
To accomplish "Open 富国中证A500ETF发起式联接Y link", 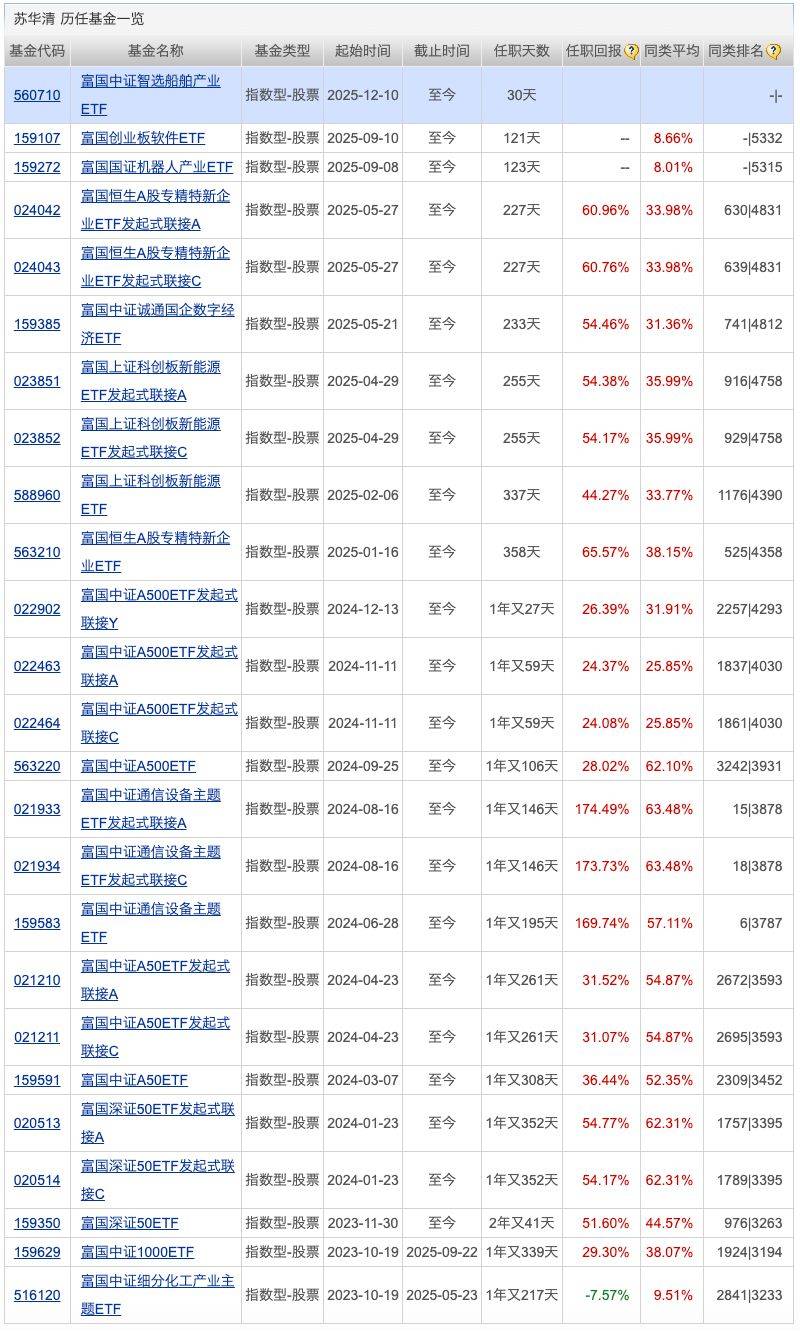I will pyautogui.click(x=159, y=609).
